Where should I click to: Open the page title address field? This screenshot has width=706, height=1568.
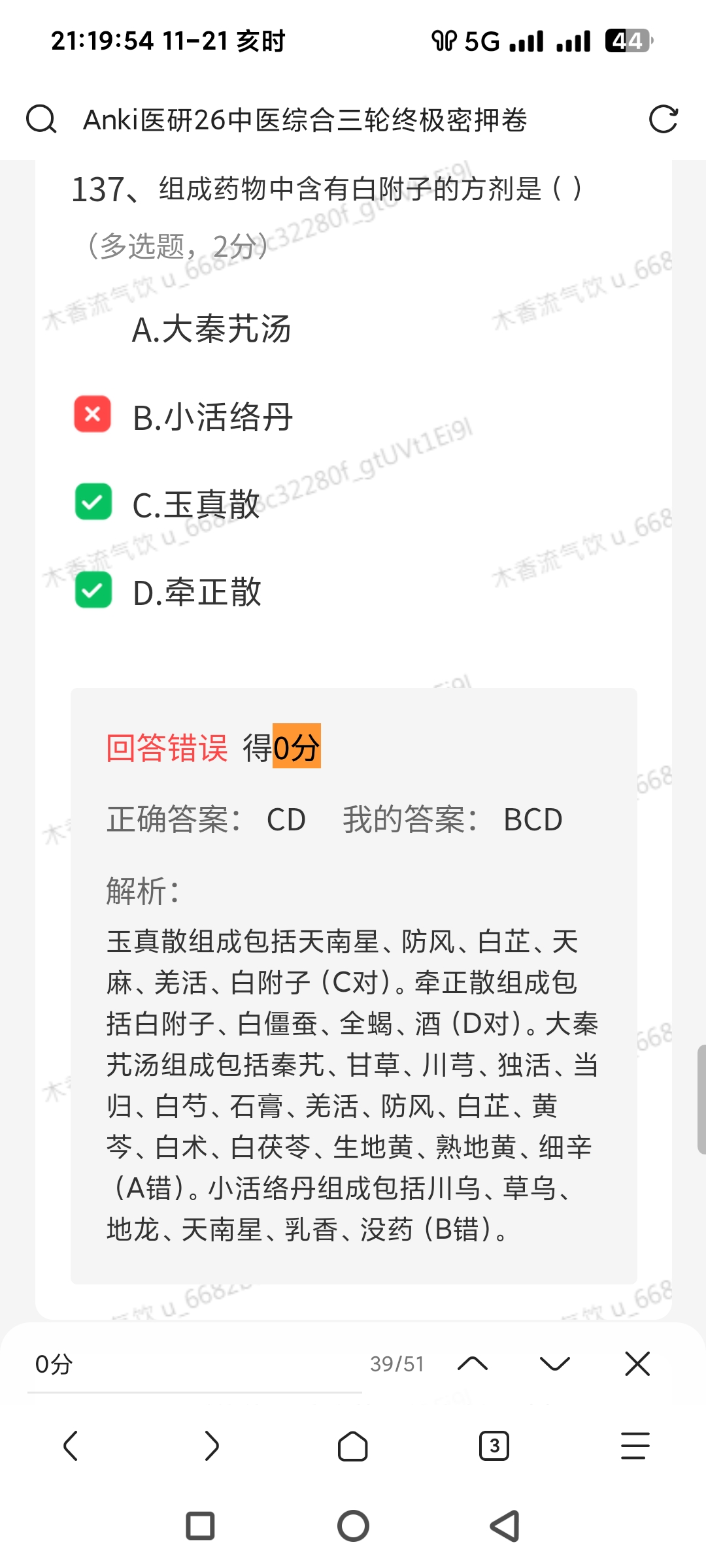point(305,120)
